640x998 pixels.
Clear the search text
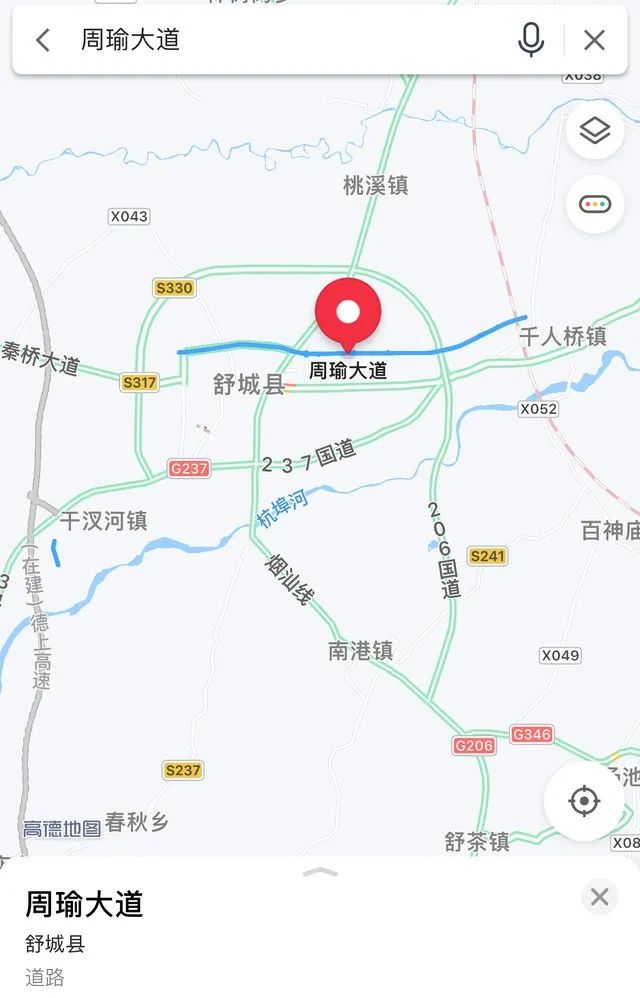pos(594,40)
